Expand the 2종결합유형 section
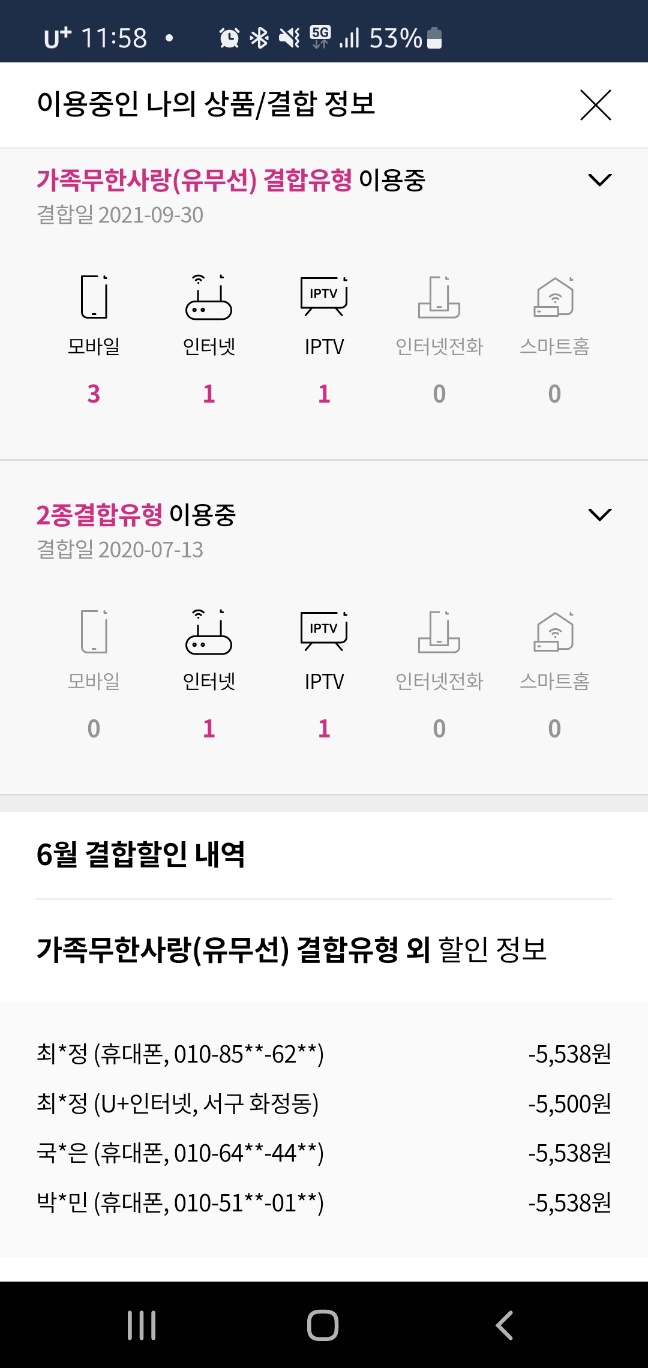Screen dimensions: 648x1368 [x=599, y=515]
